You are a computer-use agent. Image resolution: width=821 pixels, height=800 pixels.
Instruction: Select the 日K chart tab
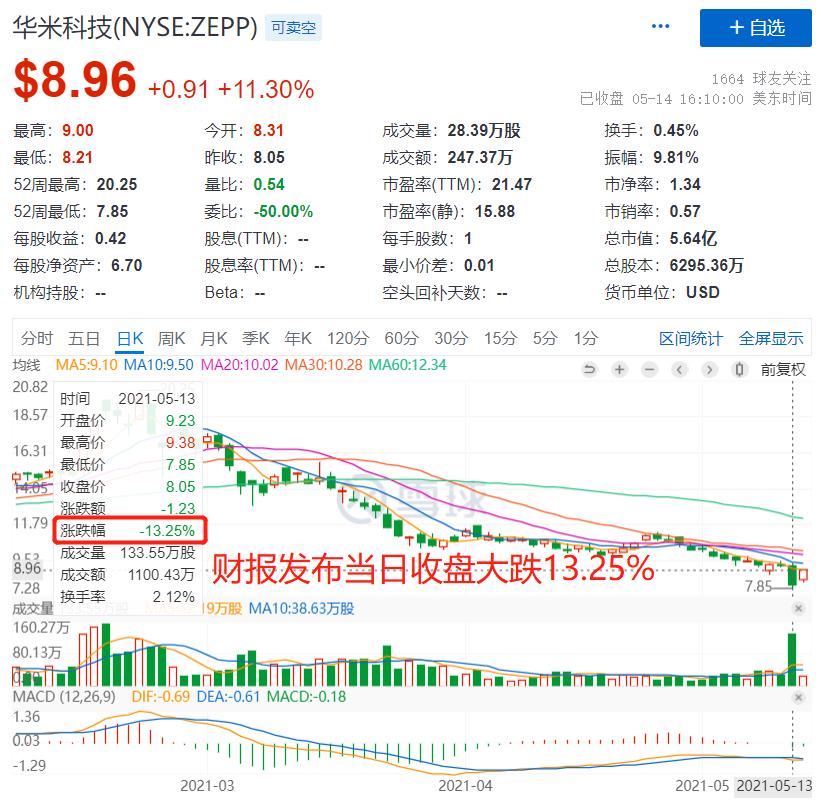point(130,338)
